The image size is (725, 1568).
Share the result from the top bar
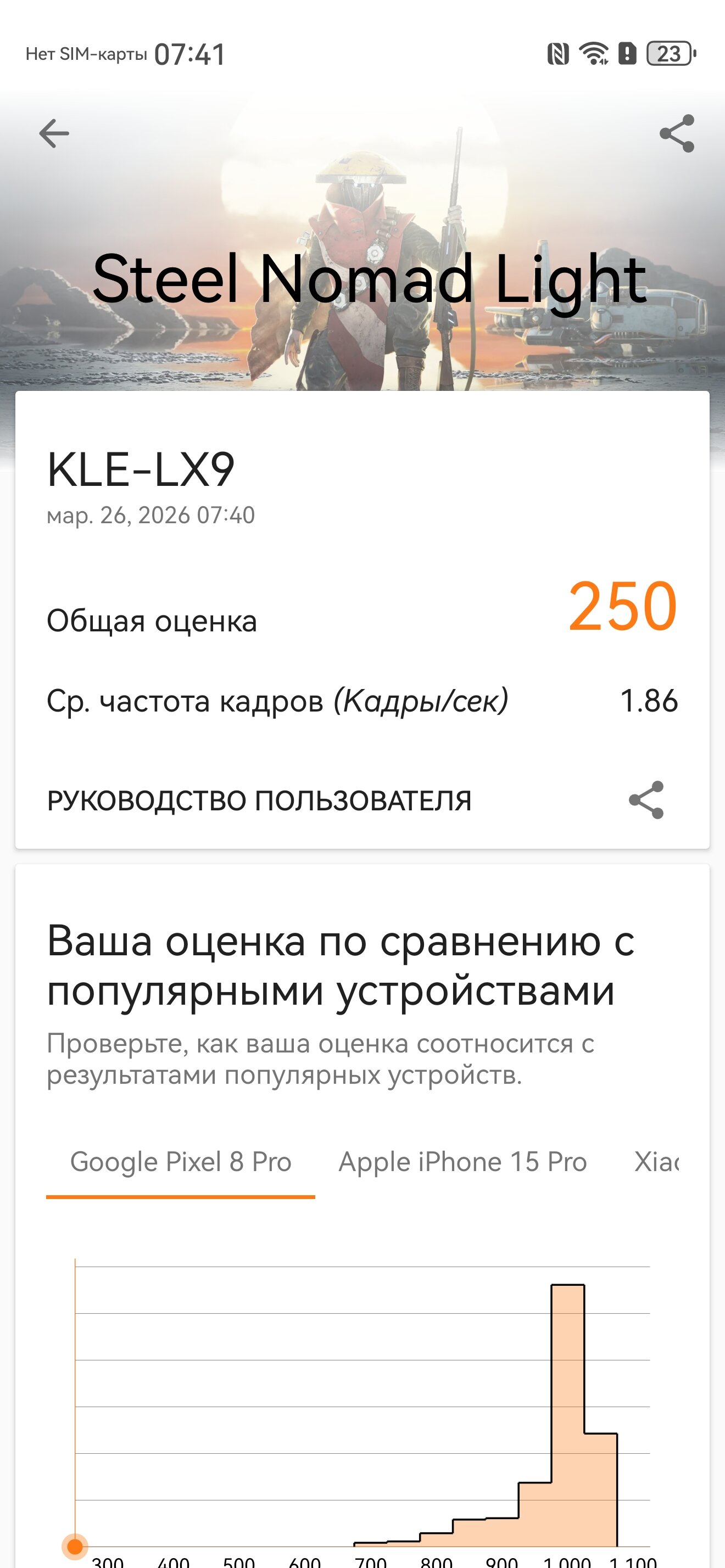click(x=676, y=133)
